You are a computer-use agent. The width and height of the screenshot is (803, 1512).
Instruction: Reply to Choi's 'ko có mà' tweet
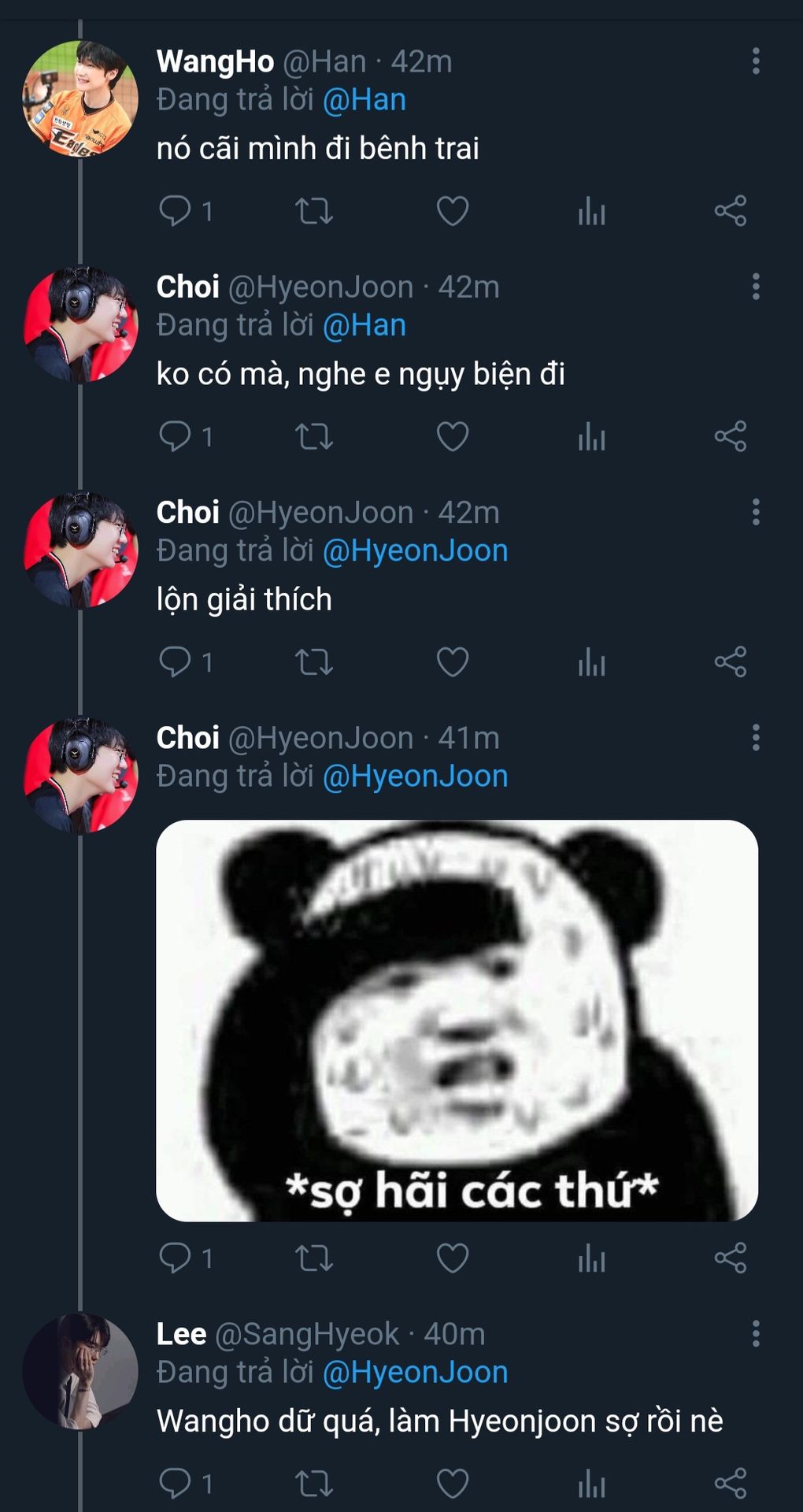point(175,436)
